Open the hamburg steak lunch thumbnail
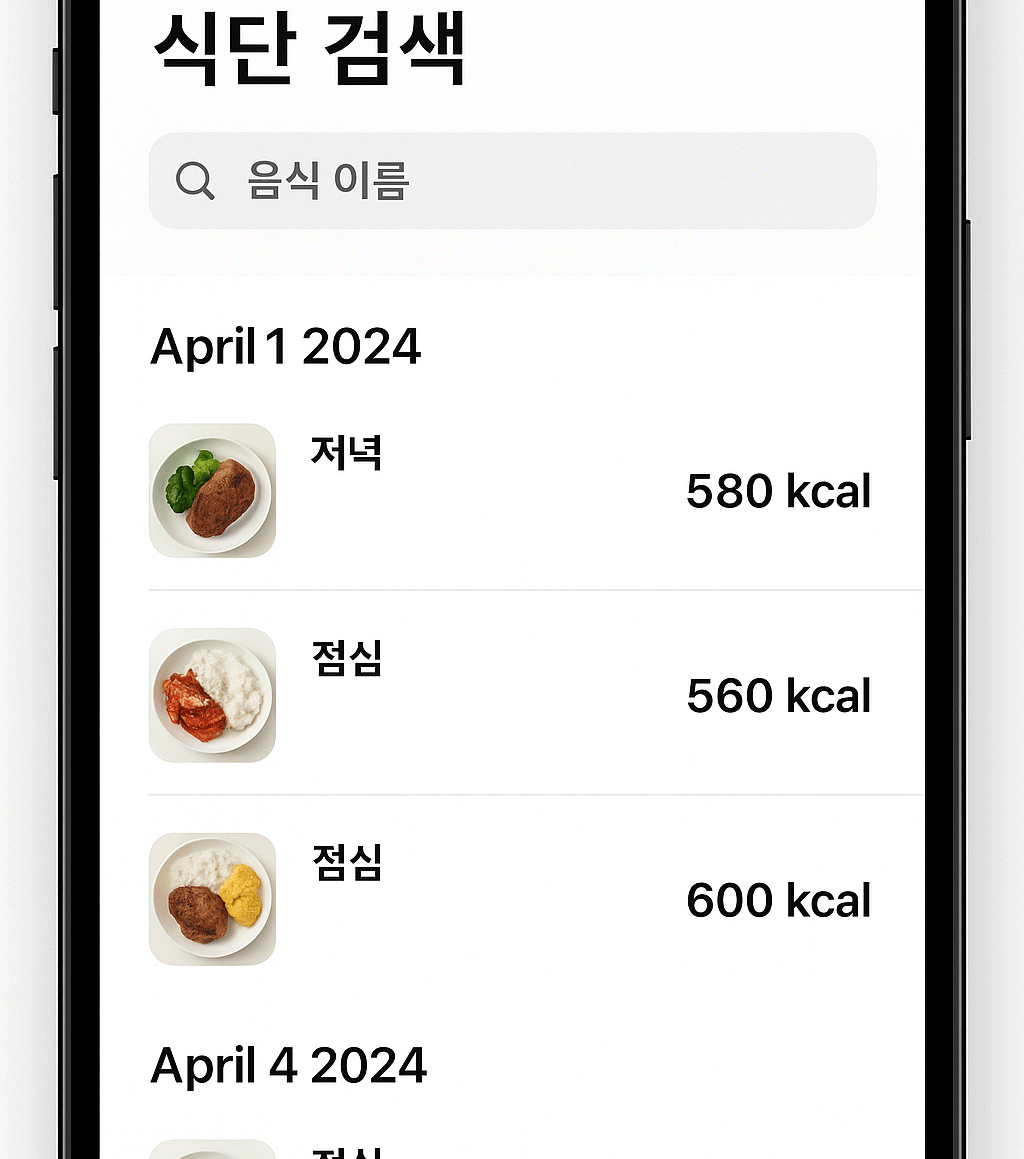The width and height of the screenshot is (1024, 1159). pos(212,898)
